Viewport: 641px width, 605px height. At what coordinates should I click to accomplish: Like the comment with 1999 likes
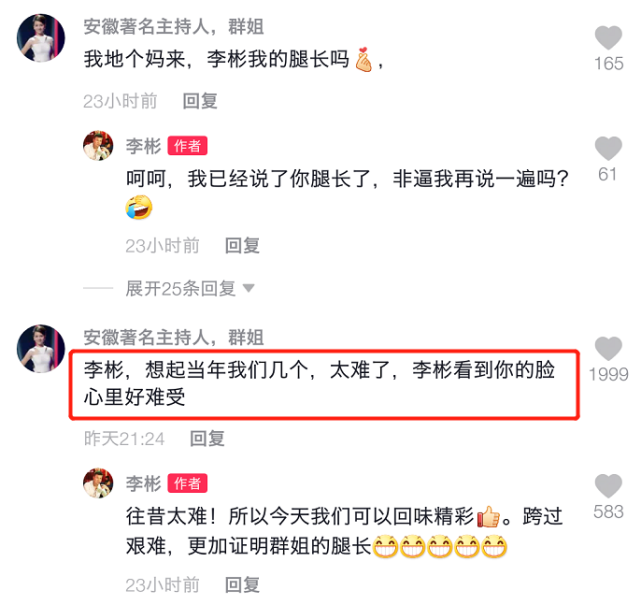click(x=608, y=350)
